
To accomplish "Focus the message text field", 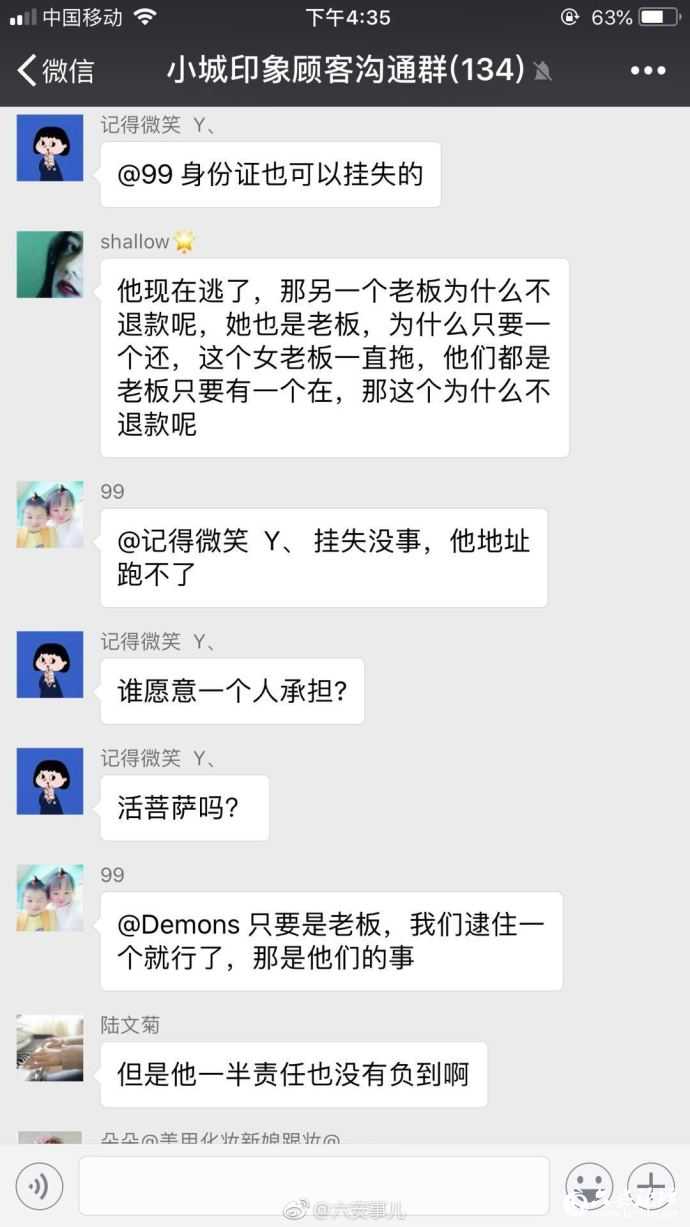I will click(x=313, y=1186).
